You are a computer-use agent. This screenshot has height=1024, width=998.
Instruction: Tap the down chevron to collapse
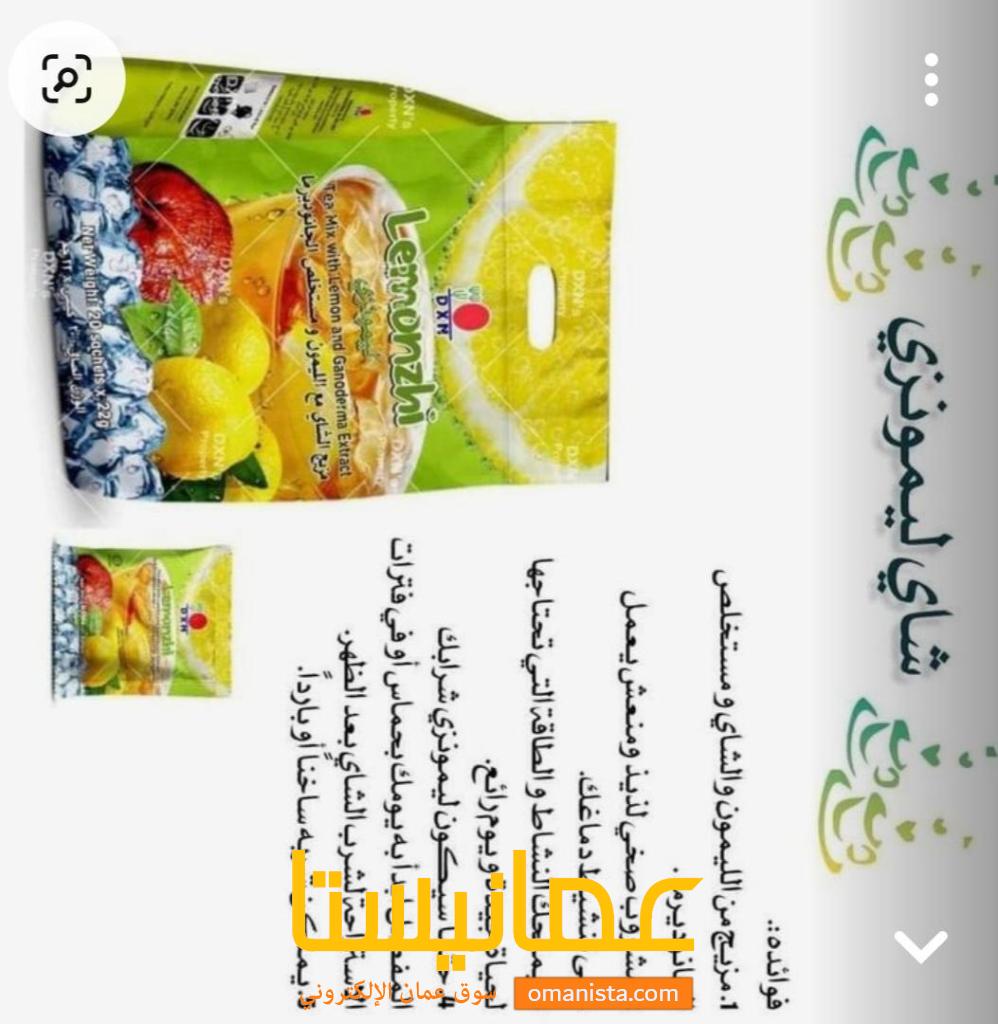(x=921, y=946)
